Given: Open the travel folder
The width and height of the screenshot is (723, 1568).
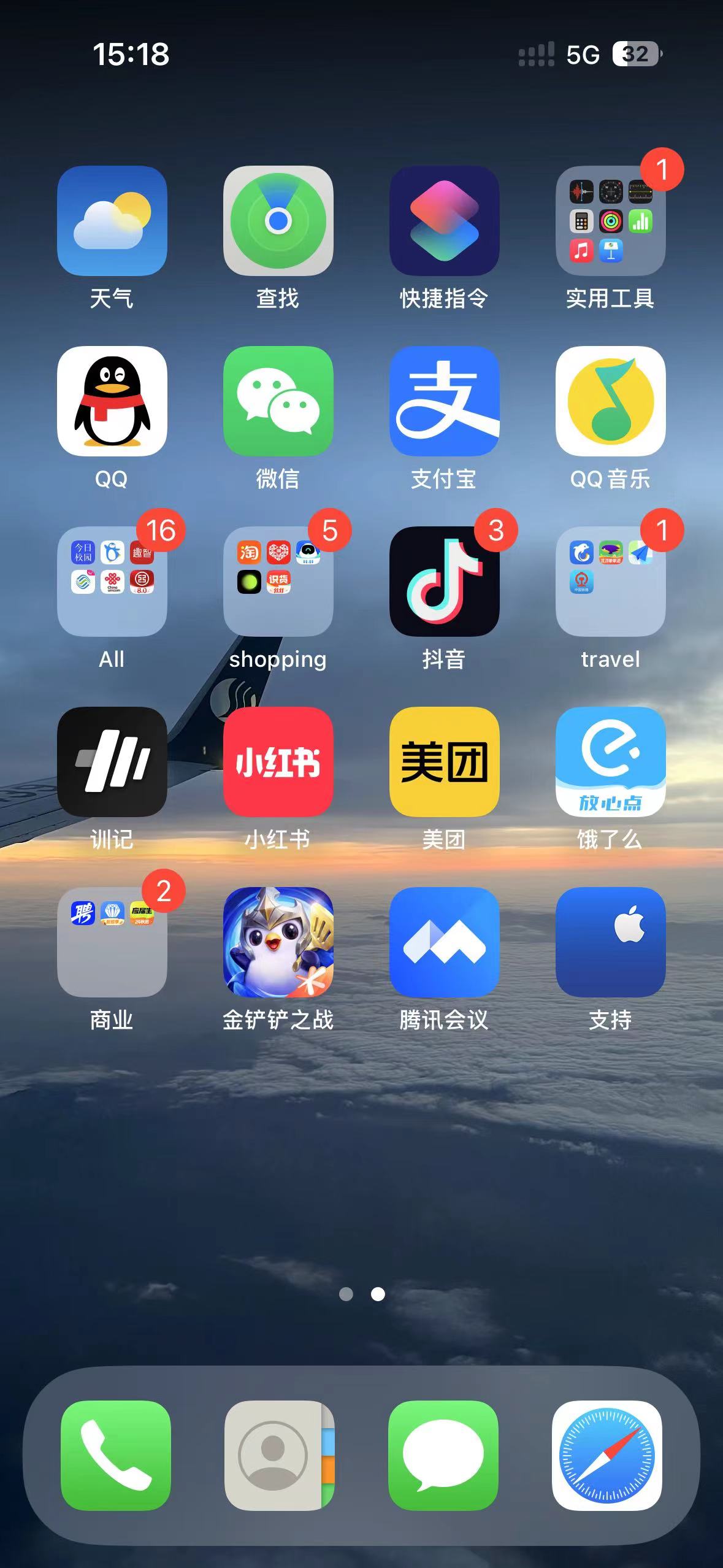Looking at the screenshot, I should (x=610, y=582).
